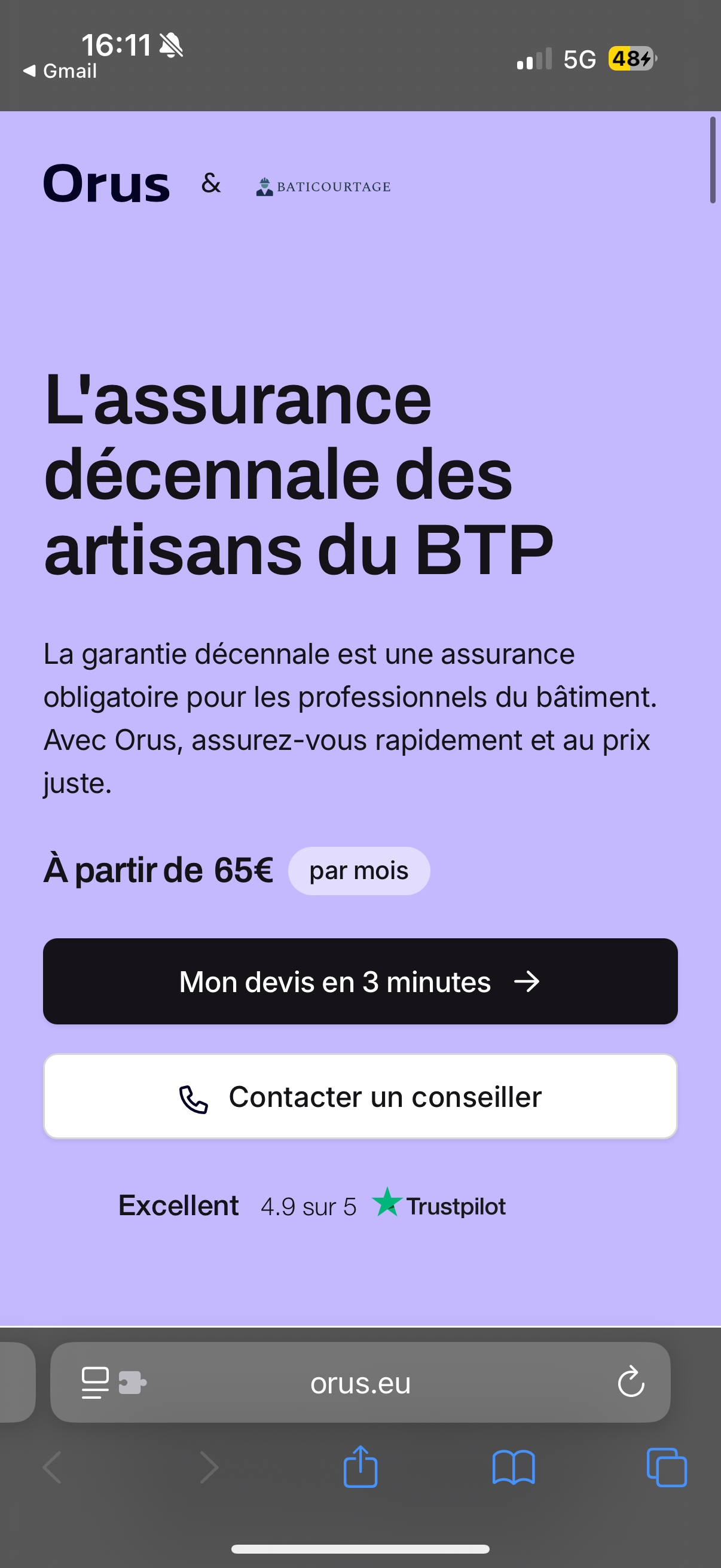This screenshot has width=721, height=1568.
Task: Share this page from Safari toolbar
Action: [x=360, y=1467]
